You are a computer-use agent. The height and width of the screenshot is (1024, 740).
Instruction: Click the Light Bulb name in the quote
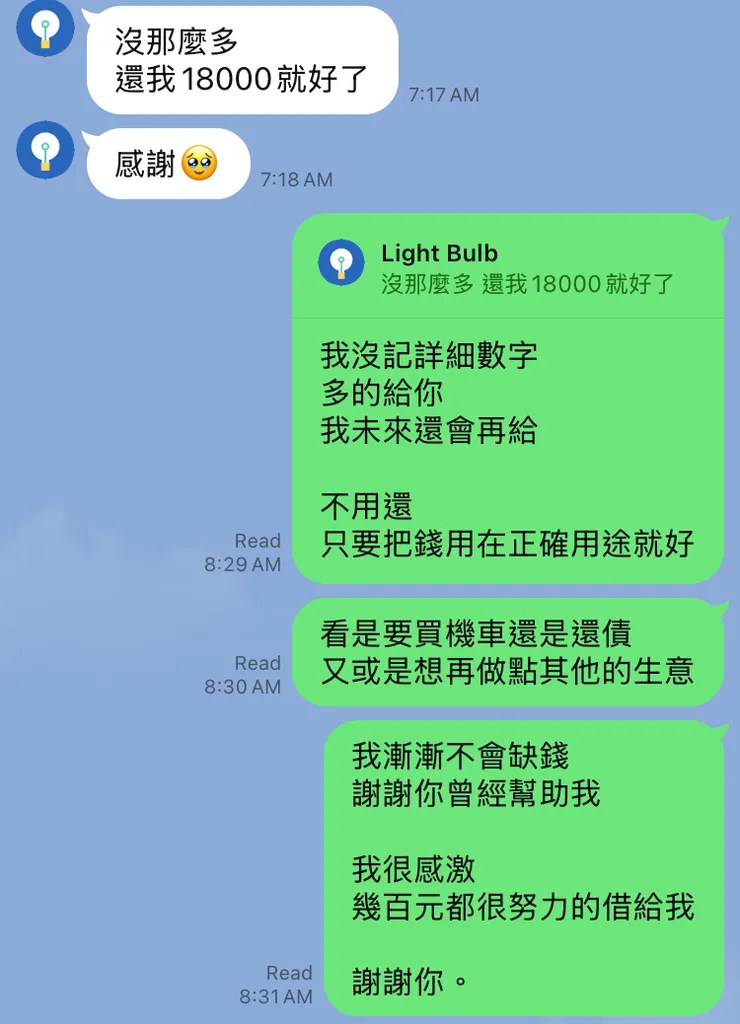click(438, 253)
